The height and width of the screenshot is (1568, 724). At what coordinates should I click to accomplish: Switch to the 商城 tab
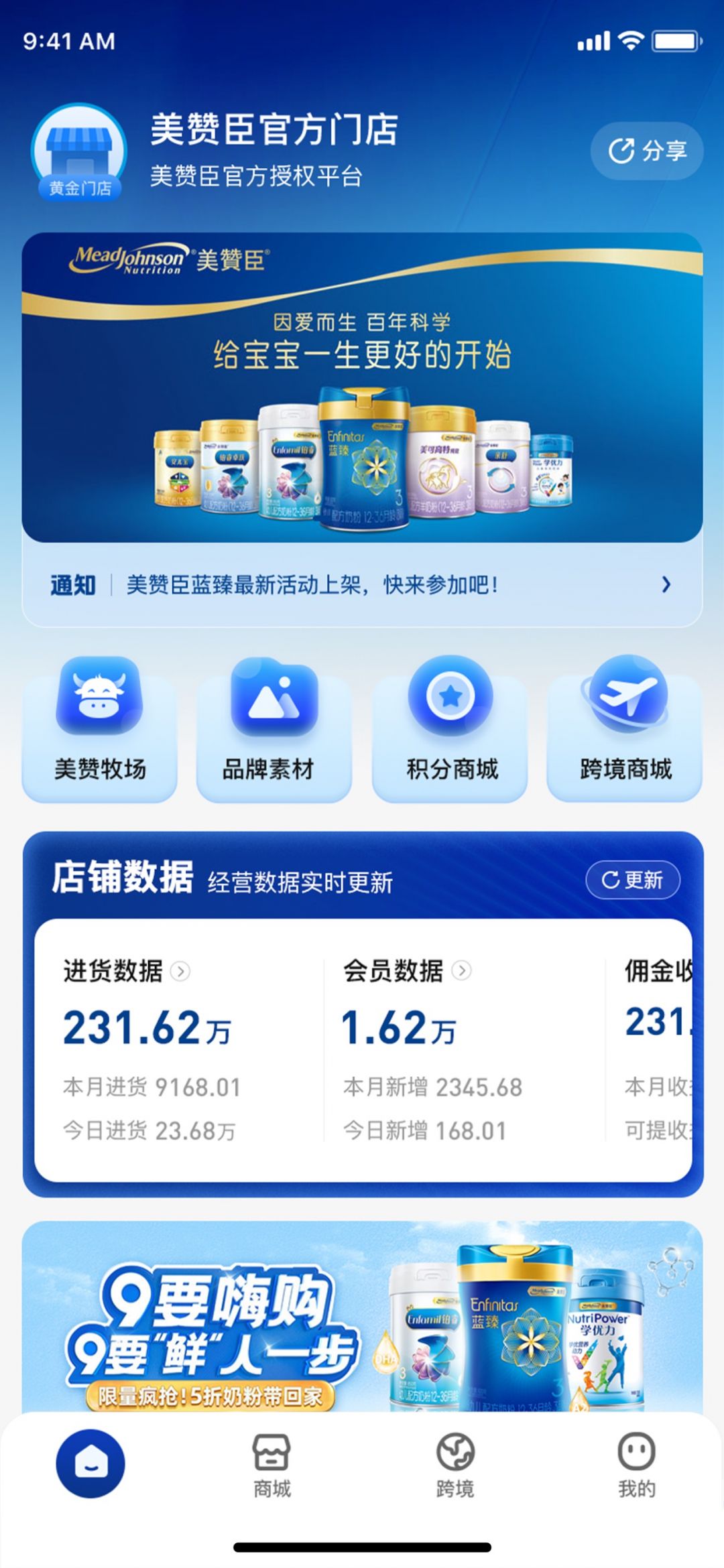271,1467
